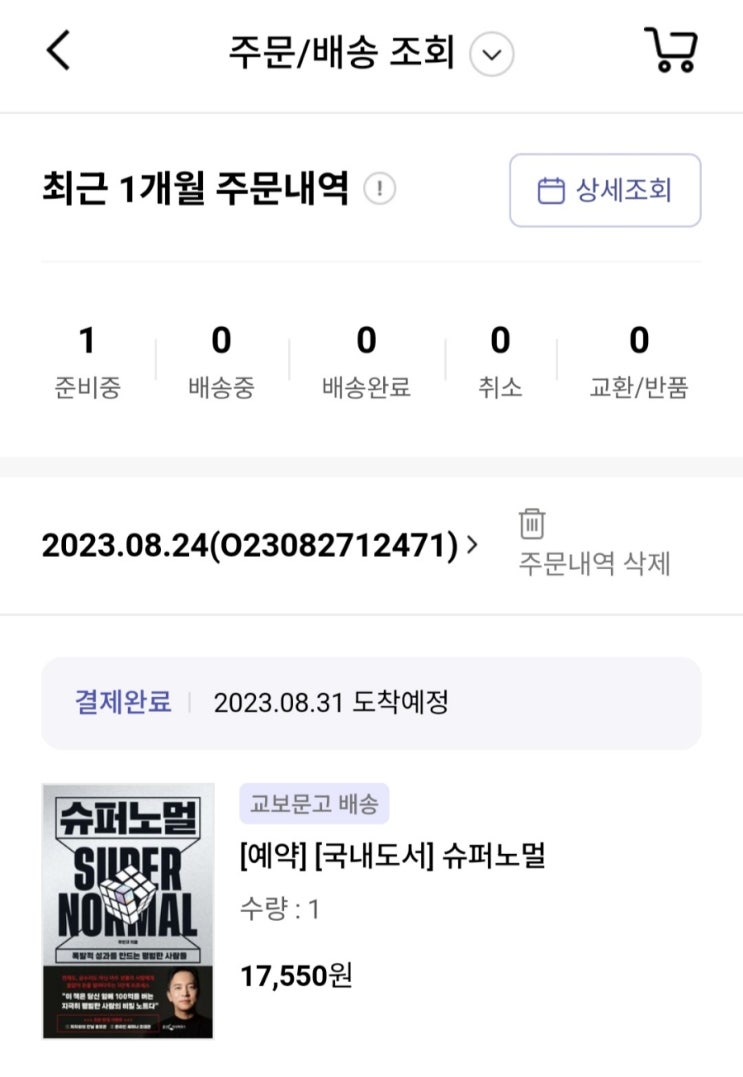View 교환/반품 orders
This screenshot has height=1077, width=743.
point(639,361)
